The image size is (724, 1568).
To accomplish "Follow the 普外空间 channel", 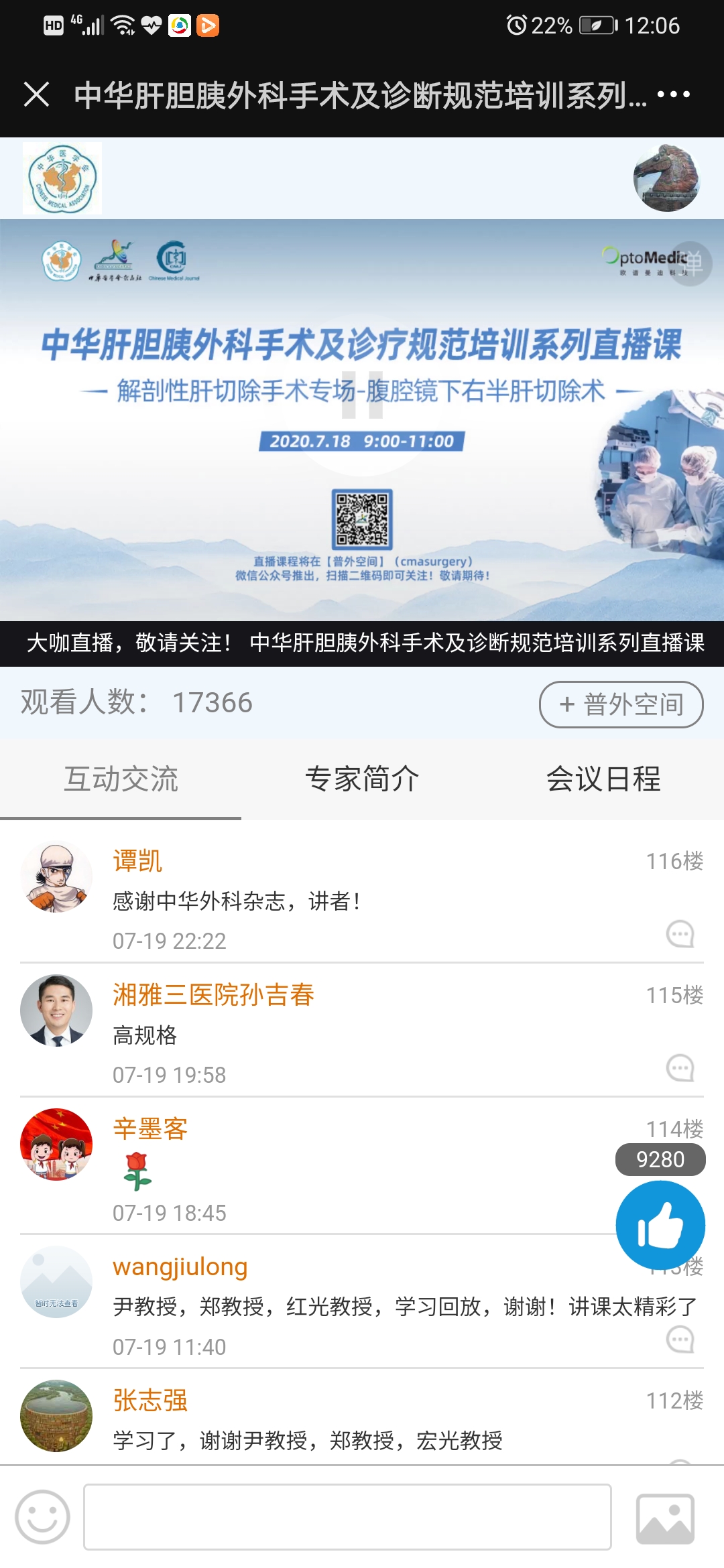I will 621,704.
